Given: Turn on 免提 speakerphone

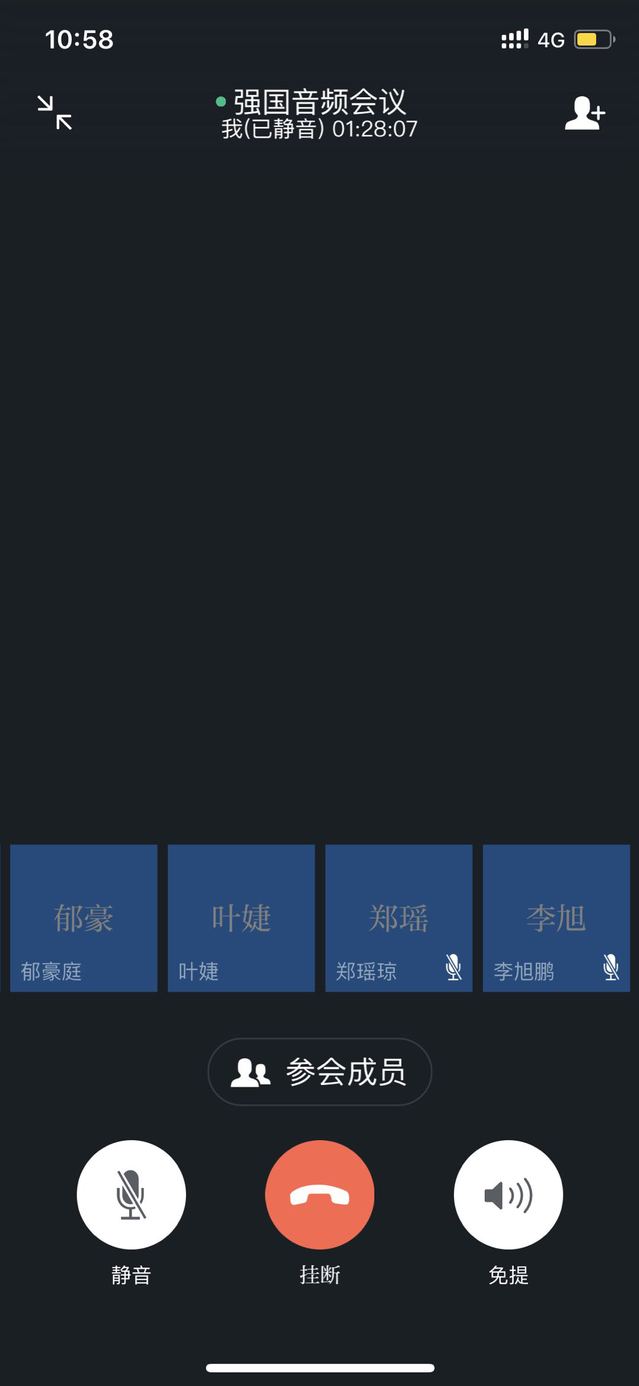Looking at the screenshot, I should click(x=508, y=1195).
